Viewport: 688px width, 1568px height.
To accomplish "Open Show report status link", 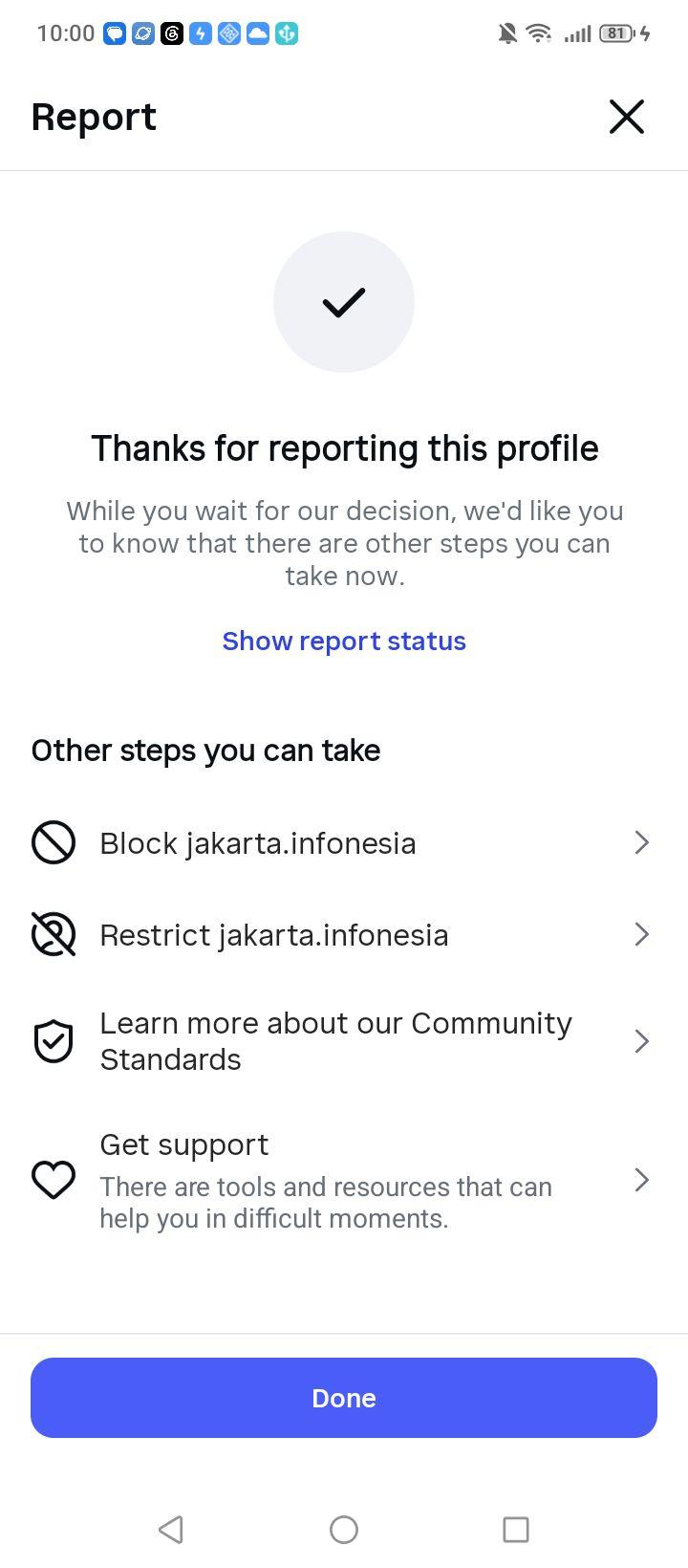I will tap(344, 641).
